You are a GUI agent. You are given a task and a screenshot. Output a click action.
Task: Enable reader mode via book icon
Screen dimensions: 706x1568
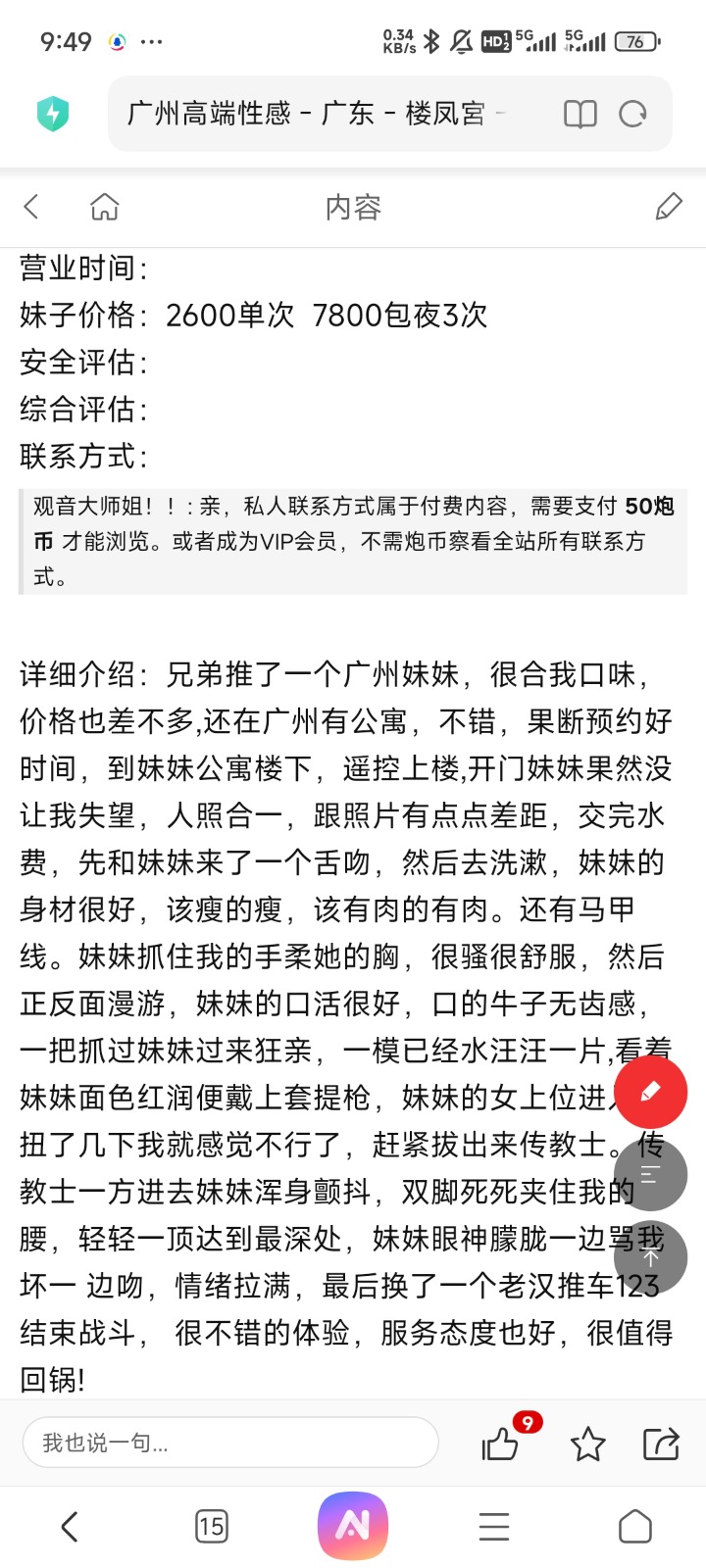point(580,115)
